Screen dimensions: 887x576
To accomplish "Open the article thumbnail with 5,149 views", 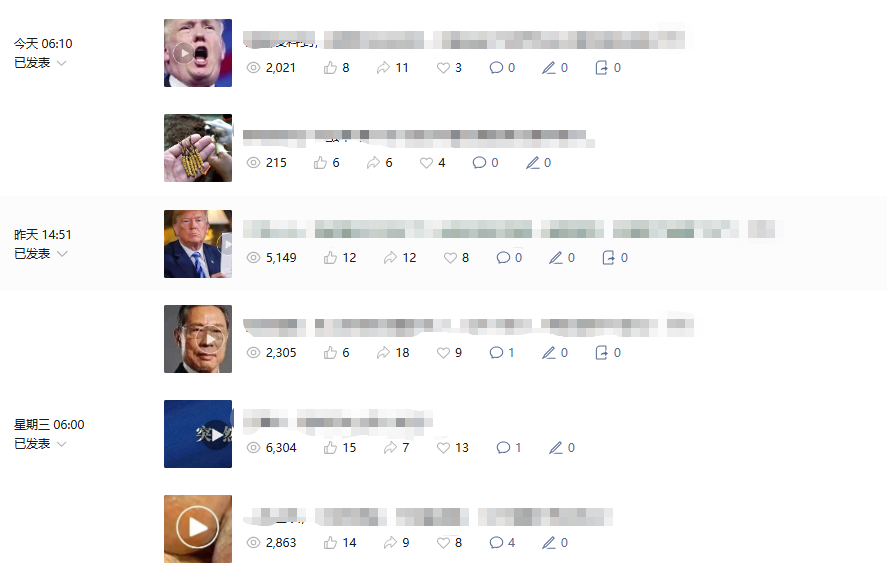I will click(x=198, y=244).
